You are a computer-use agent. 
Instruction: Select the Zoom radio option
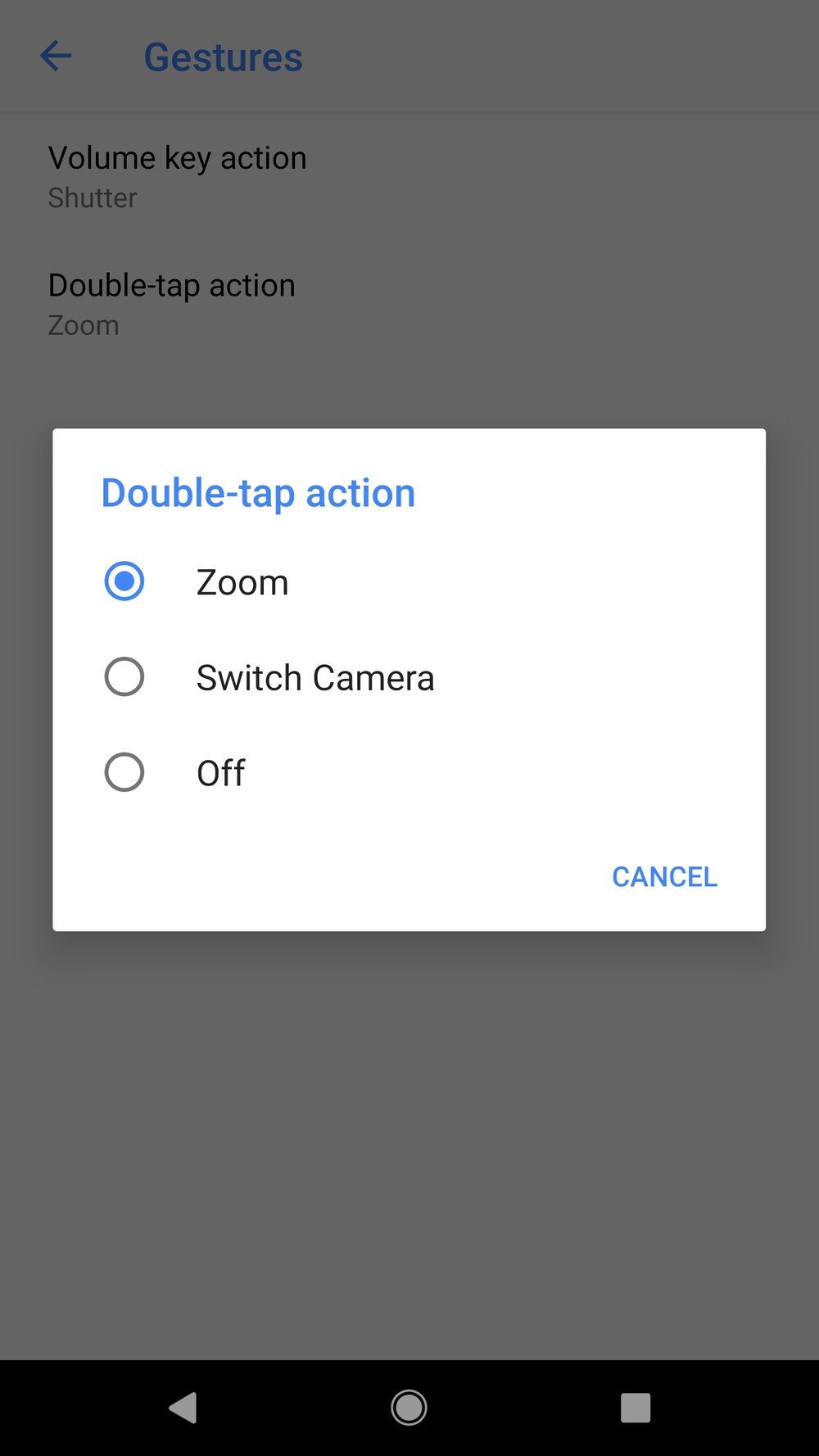[409, 582]
